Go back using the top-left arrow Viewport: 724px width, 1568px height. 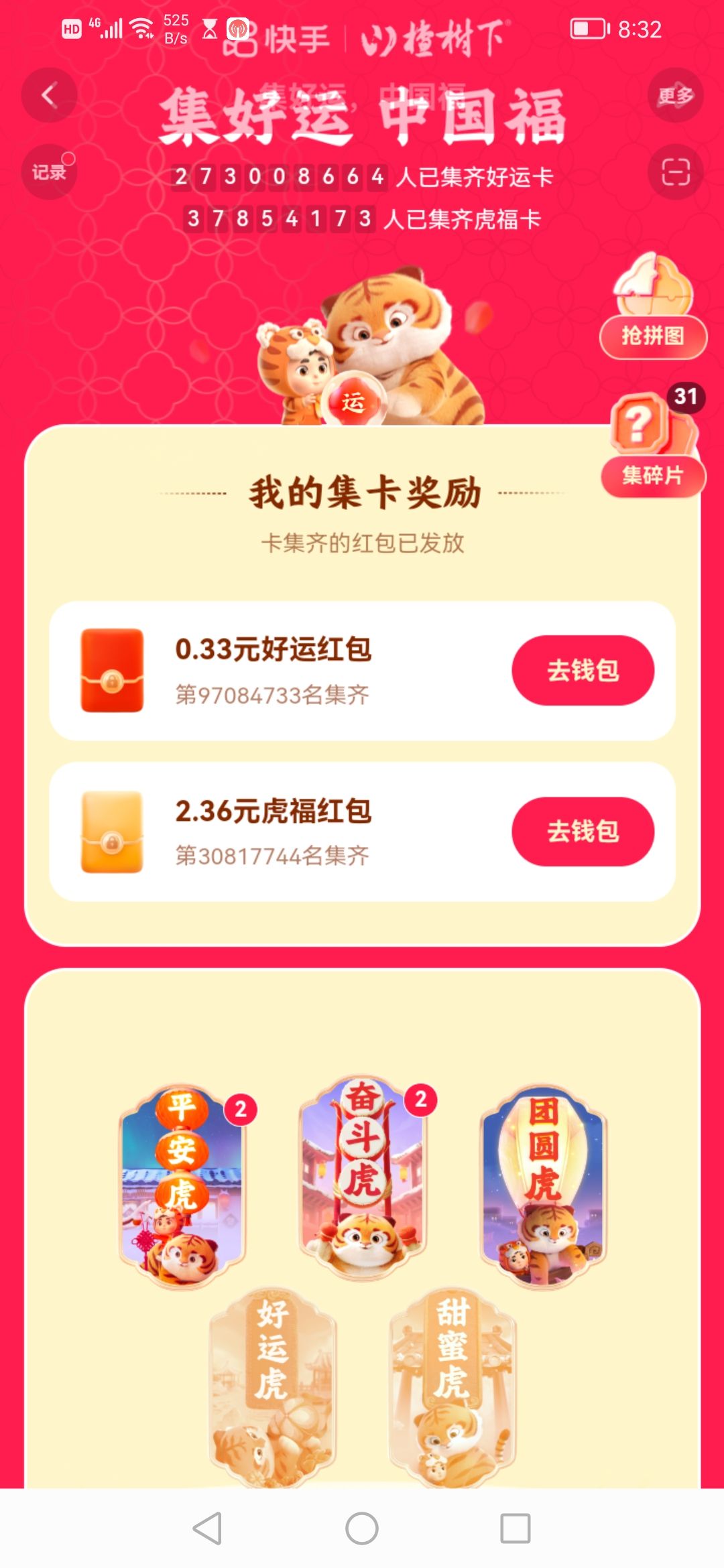[49, 95]
